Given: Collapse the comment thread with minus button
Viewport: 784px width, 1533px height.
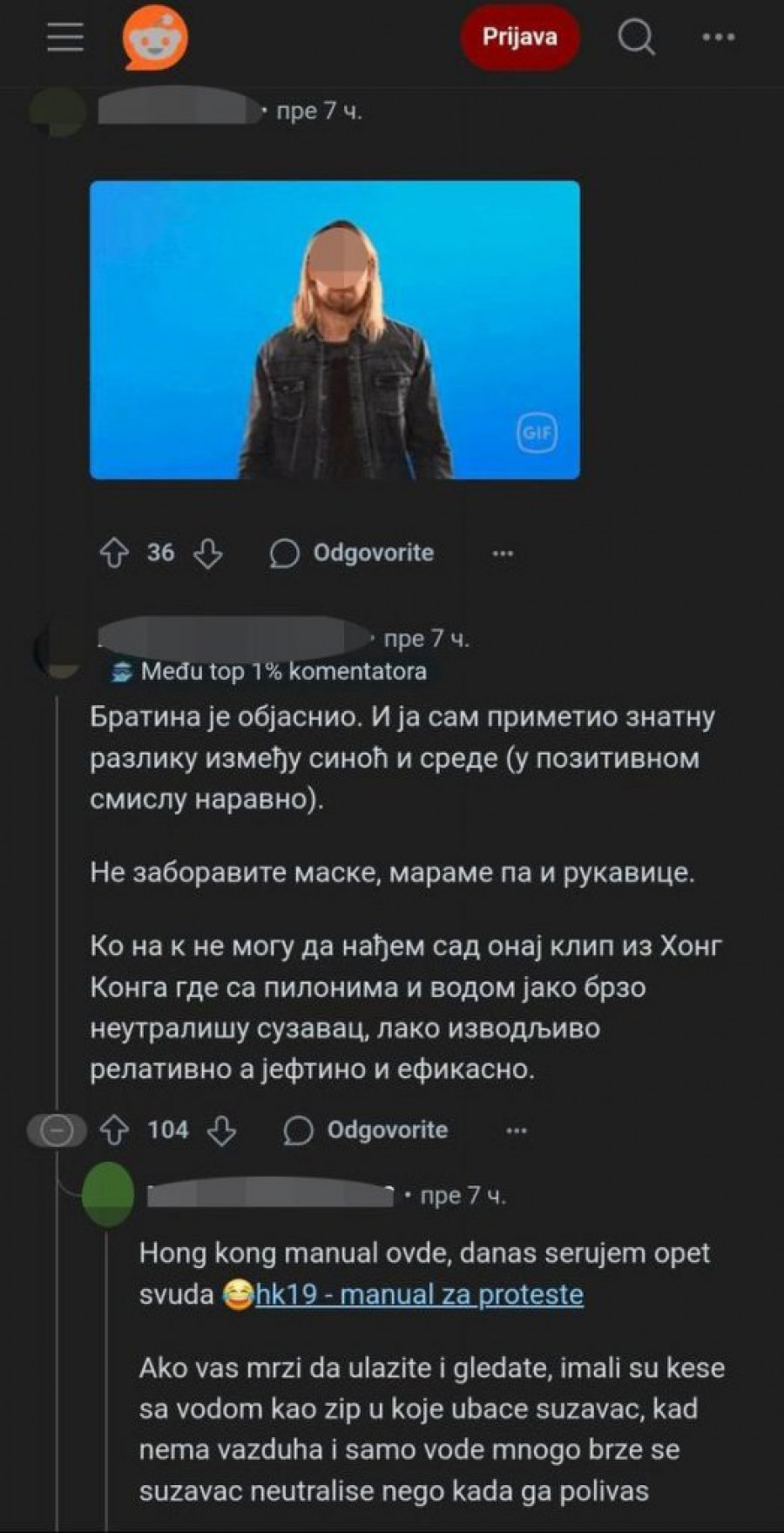Looking at the screenshot, I should 57,1130.
